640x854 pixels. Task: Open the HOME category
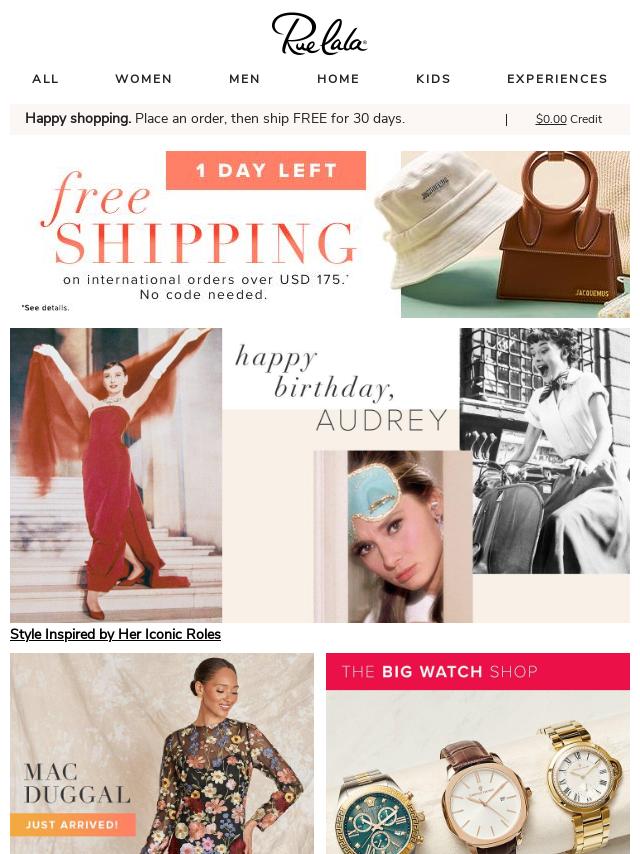point(338,79)
